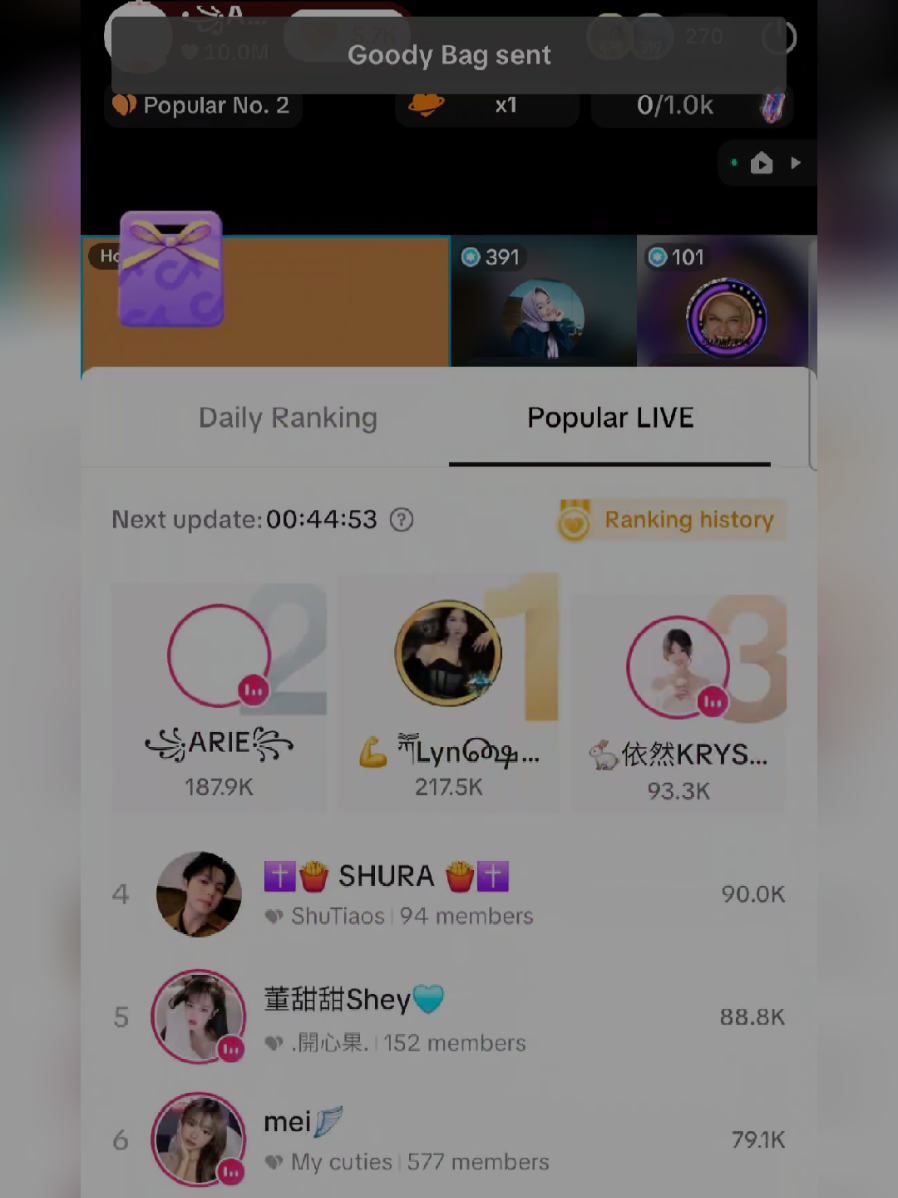Open 董甜甜Shey ranked number 5

(449, 1017)
